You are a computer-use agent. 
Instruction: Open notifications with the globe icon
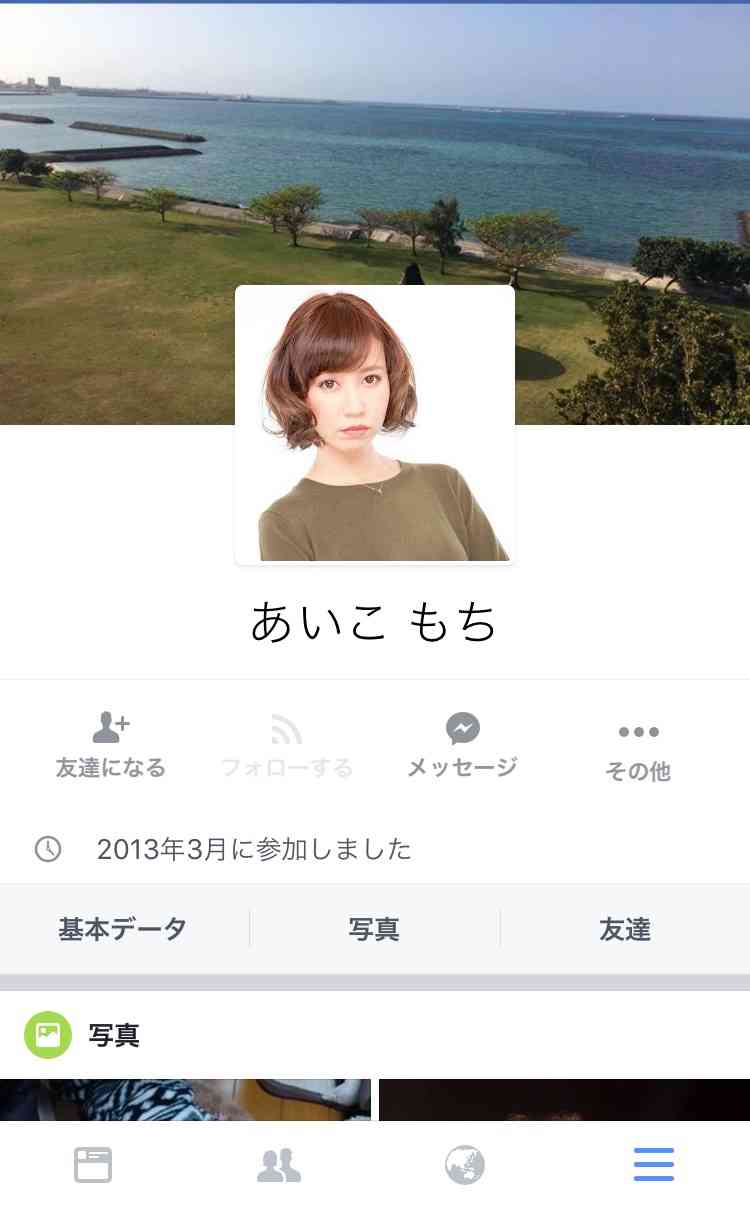click(466, 1164)
